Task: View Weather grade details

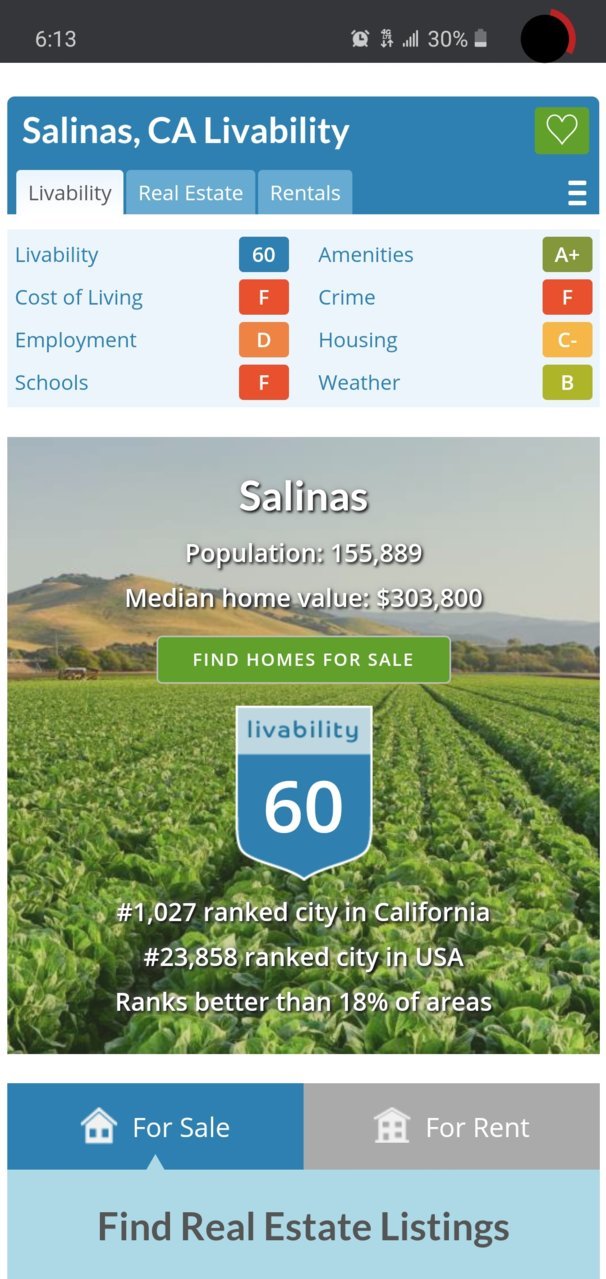Action: tap(359, 383)
